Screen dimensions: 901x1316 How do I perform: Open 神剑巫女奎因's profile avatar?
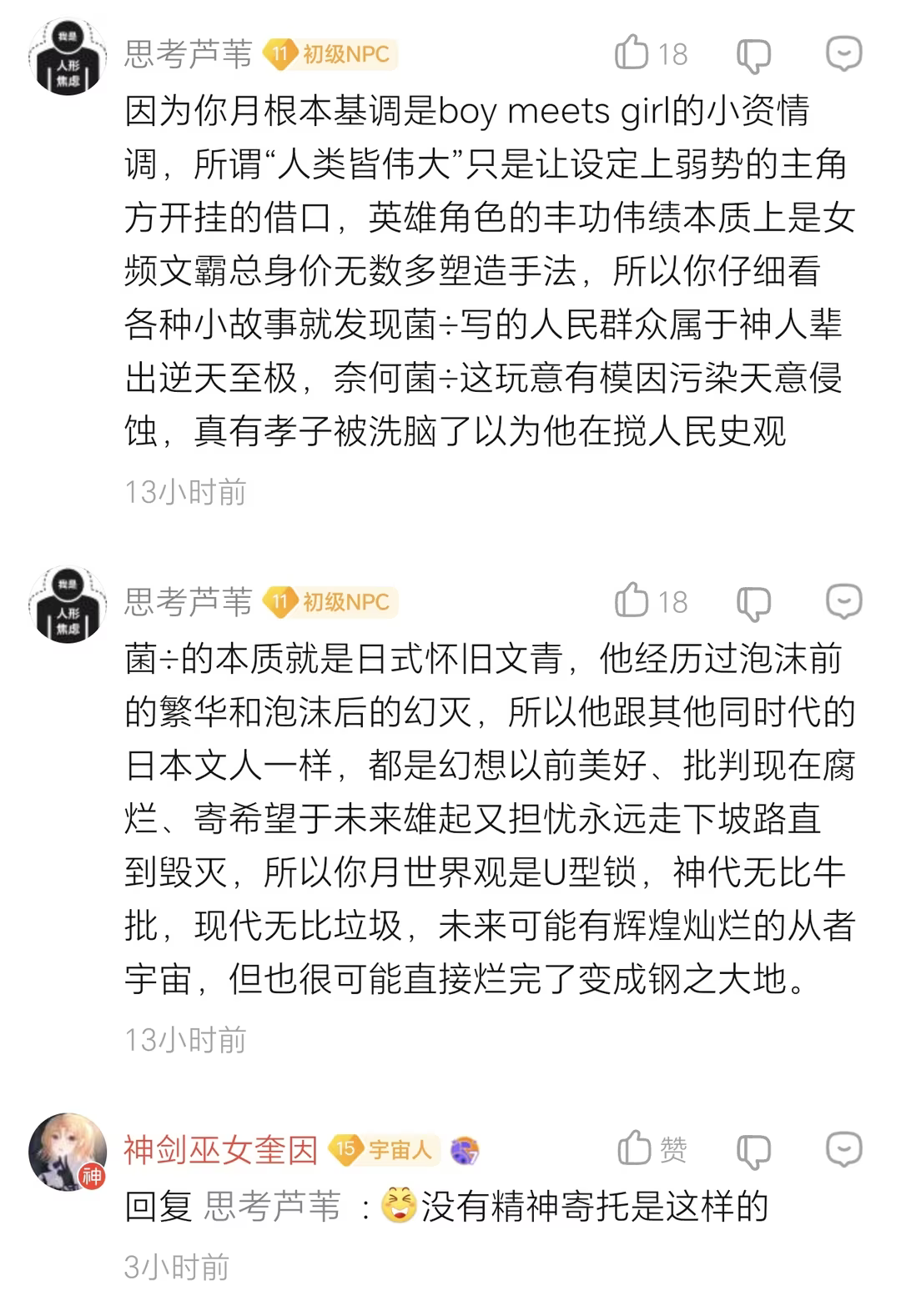coord(68,1151)
